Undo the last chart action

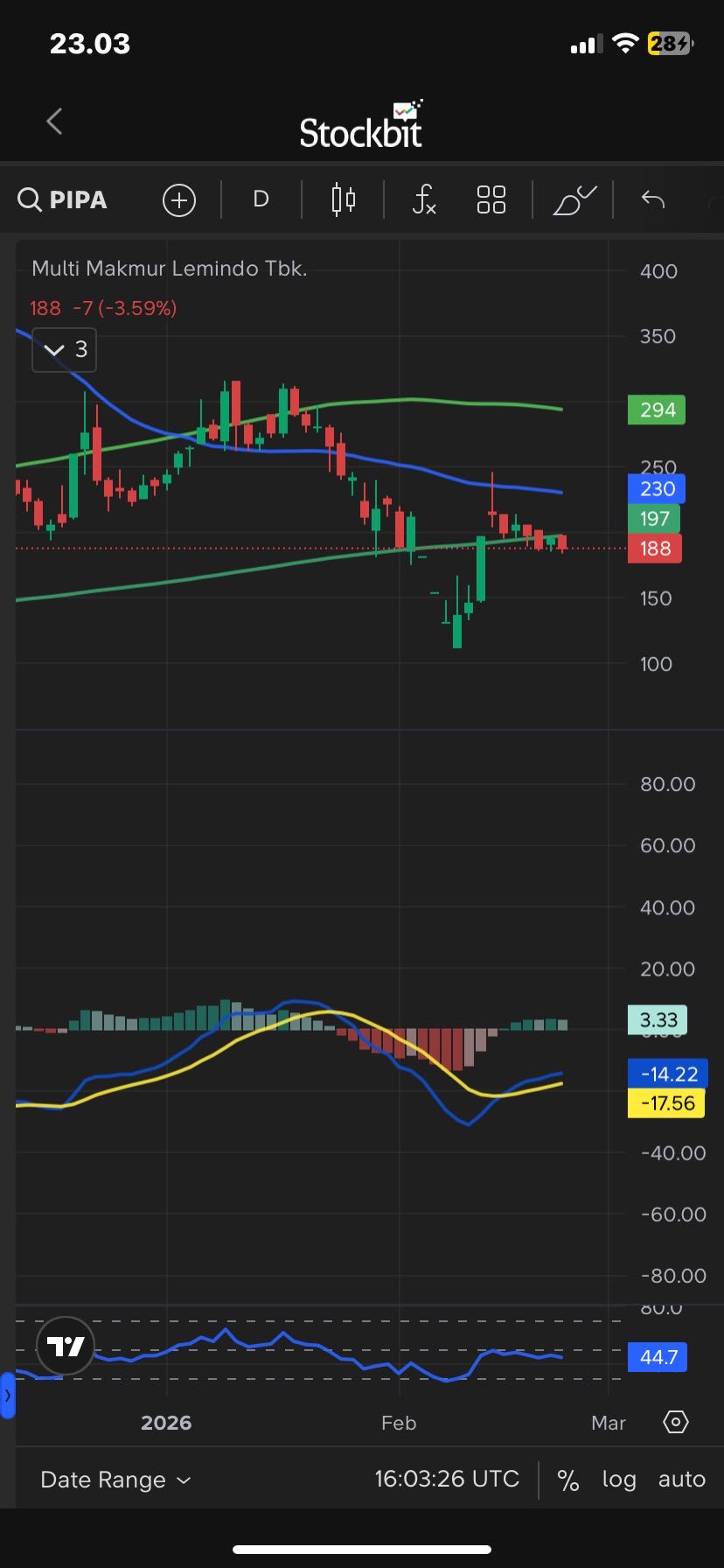pos(653,200)
